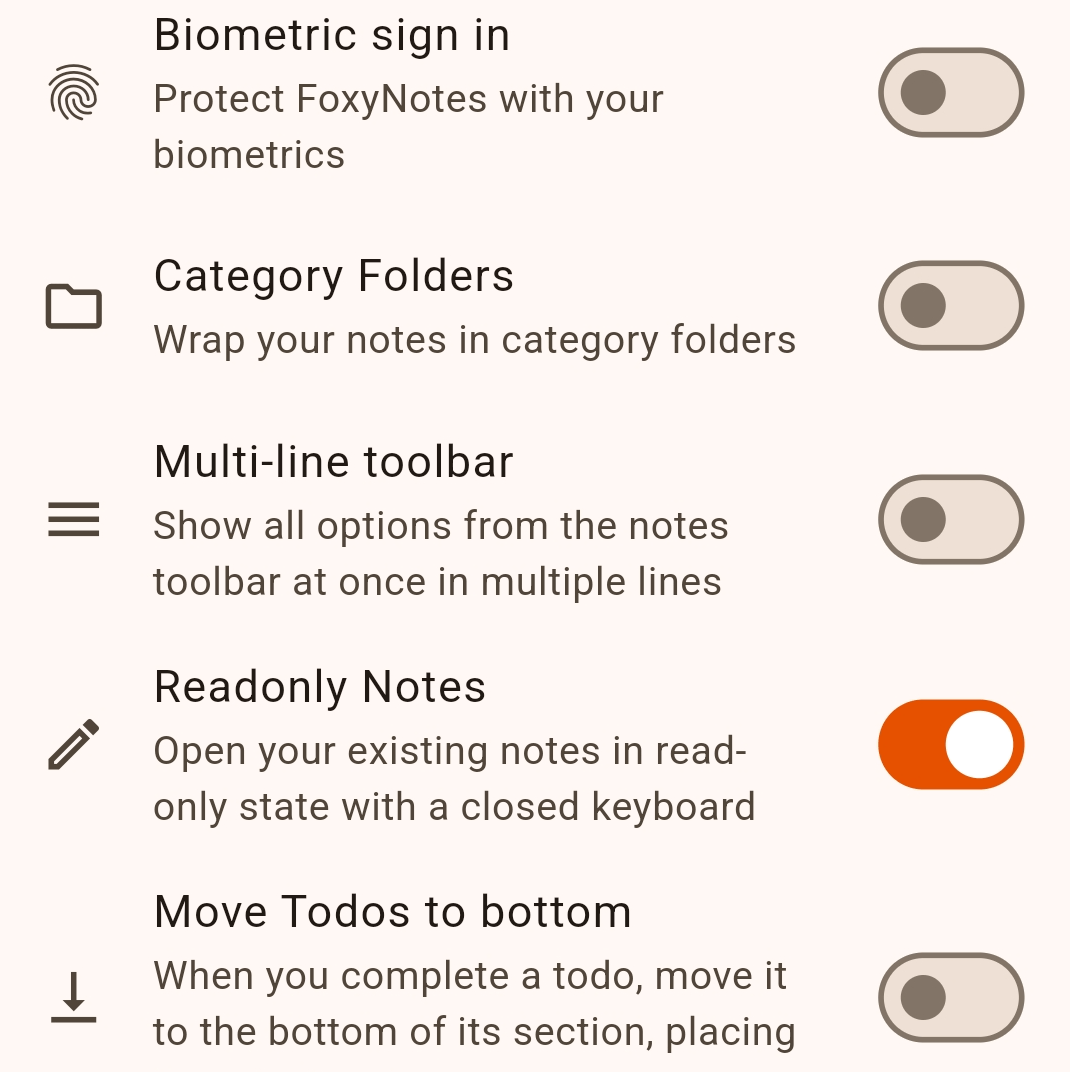Image resolution: width=1070 pixels, height=1072 pixels.
Task: Turn on the Category Folders switch
Action: tap(950, 306)
